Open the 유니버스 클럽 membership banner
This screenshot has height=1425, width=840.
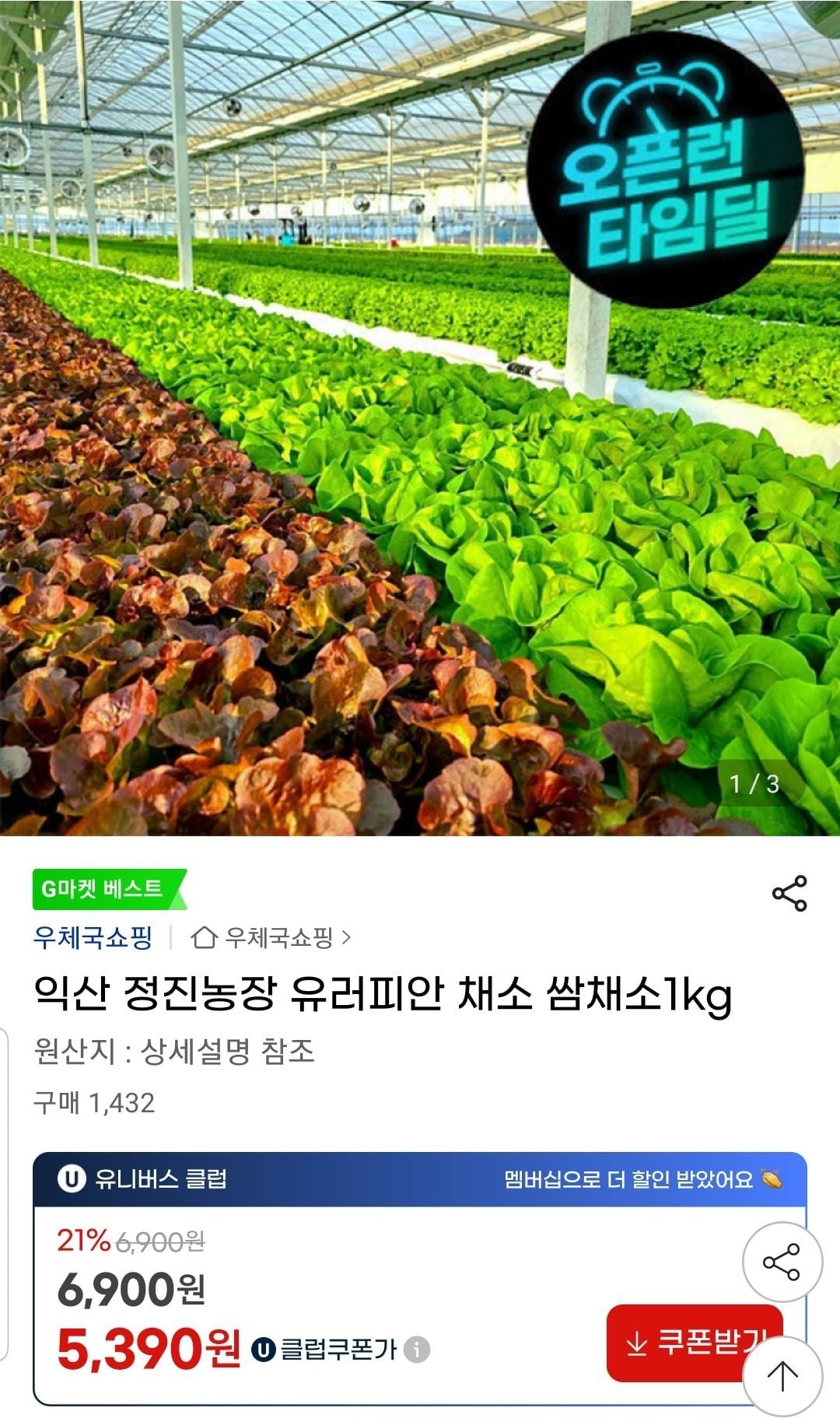coord(420,1179)
